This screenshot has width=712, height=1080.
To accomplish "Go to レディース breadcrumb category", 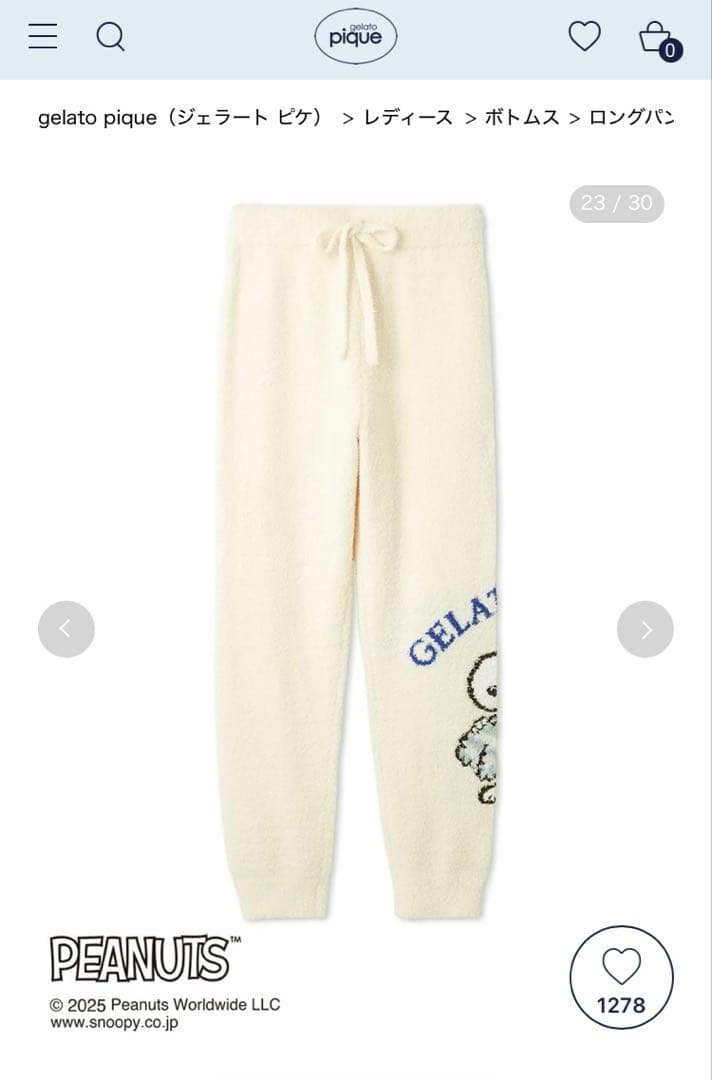I will (408, 118).
